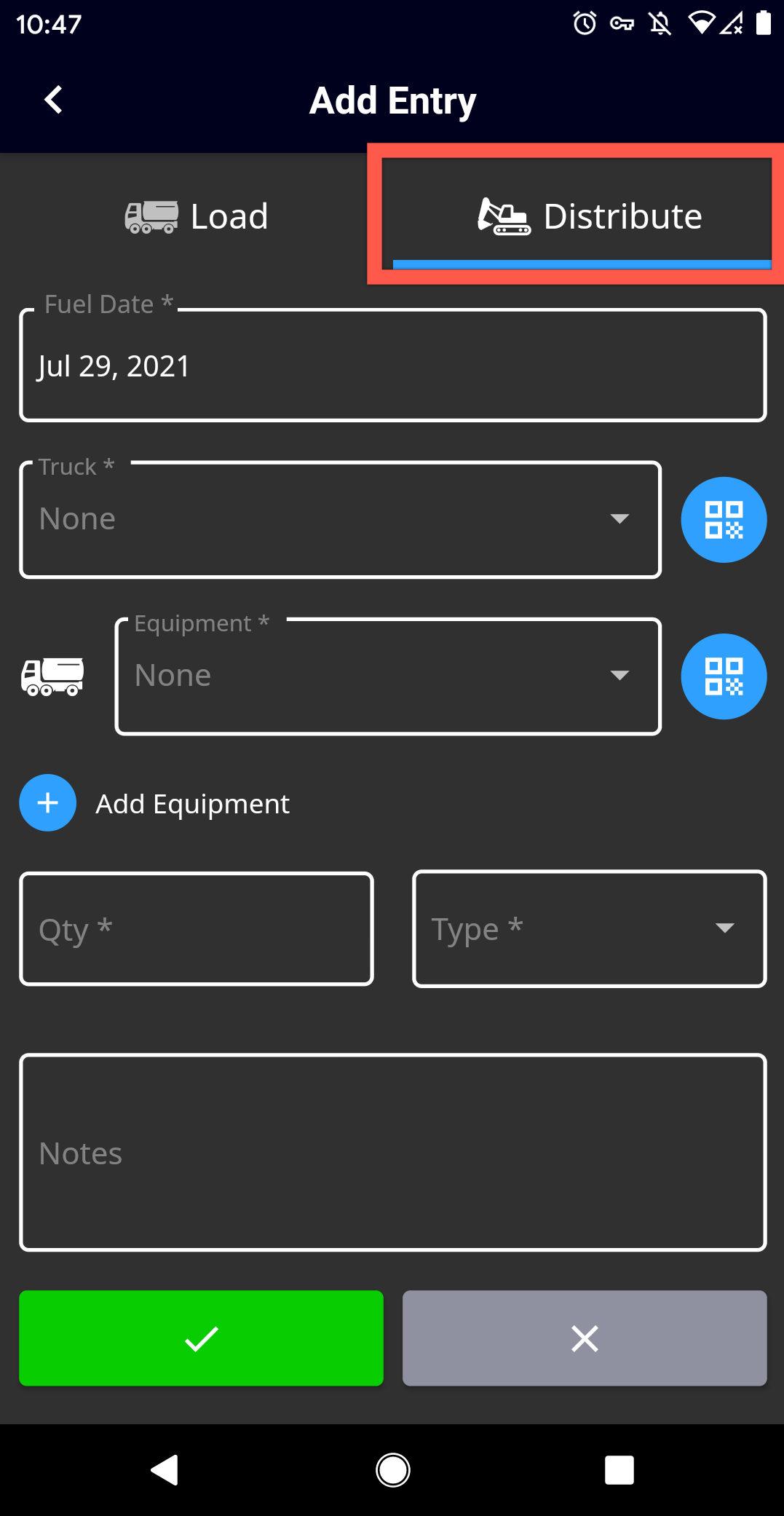The image size is (784, 1516).
Task: Switch to the Load tab
Action: click(x=197, y=216)
